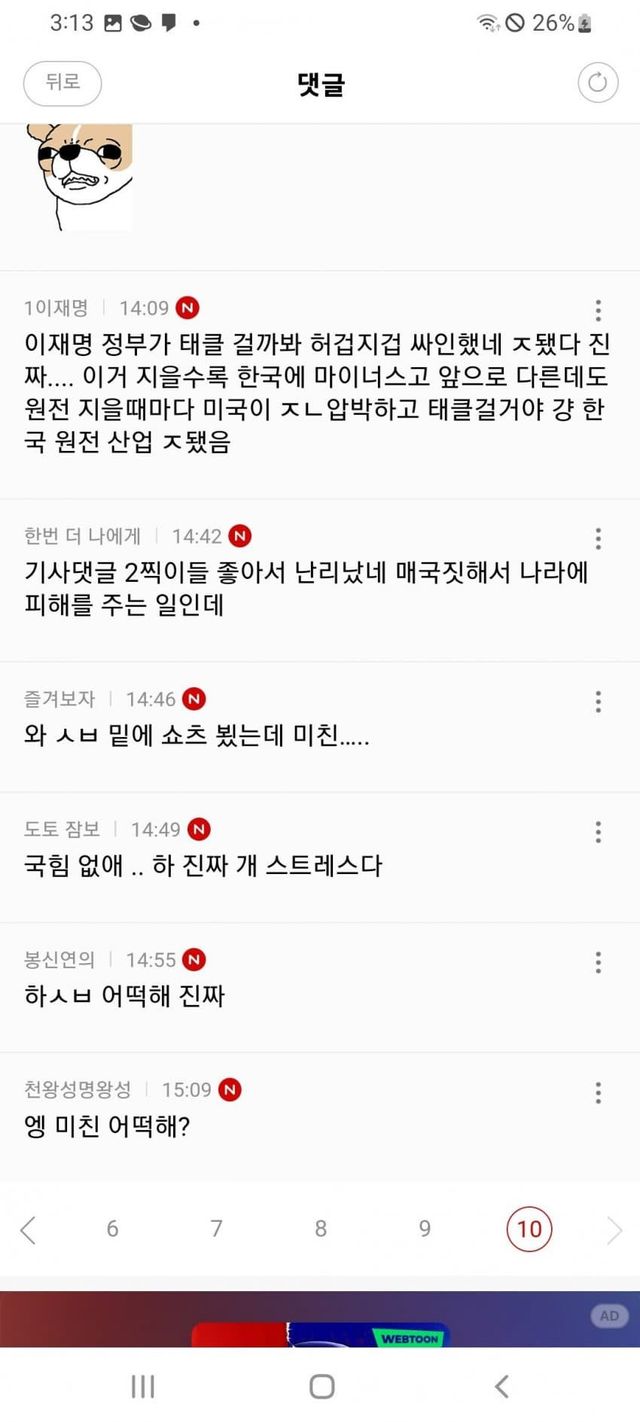Show the previous set of comment pages
This screenshot has width=640, height=1422.
[28, 1230]
